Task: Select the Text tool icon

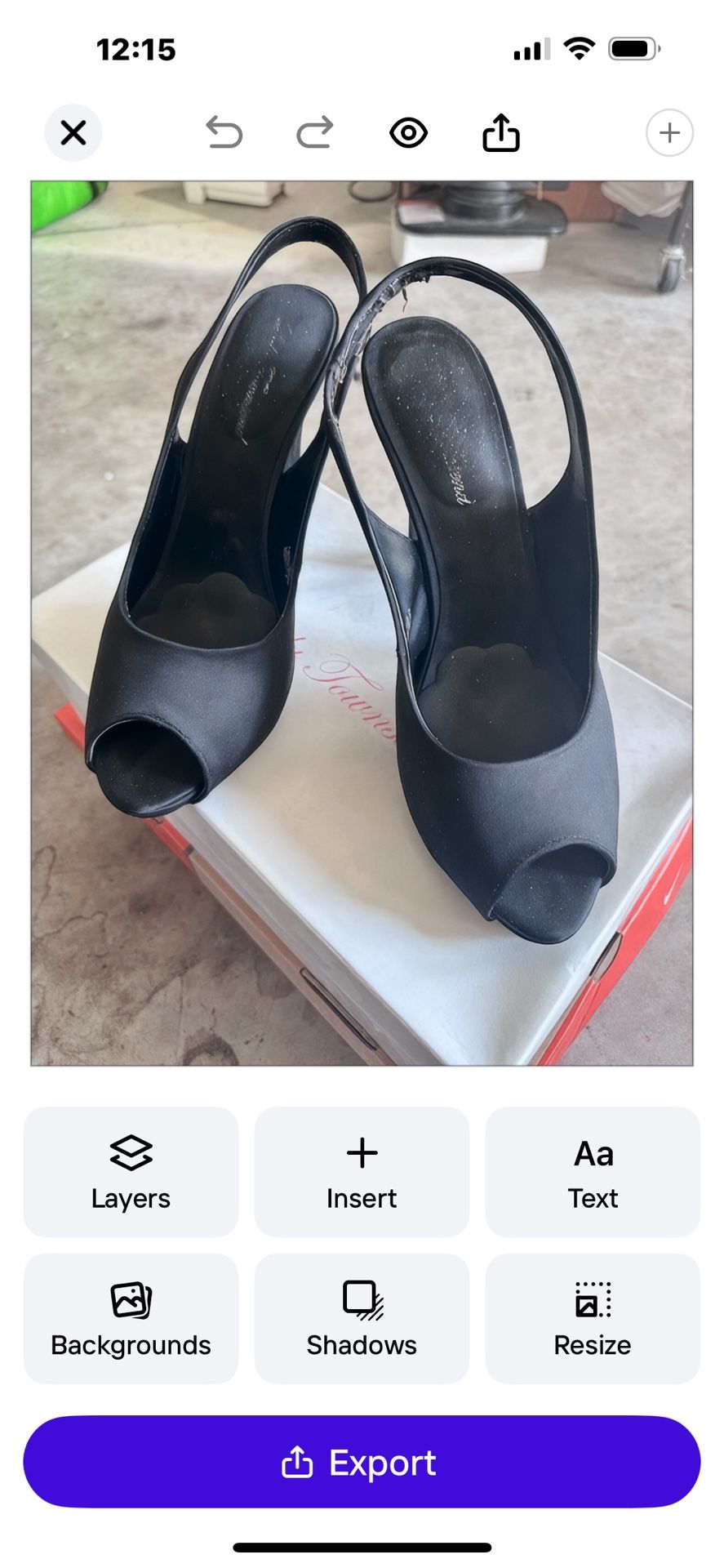Action: click(x=593, y=1153)
